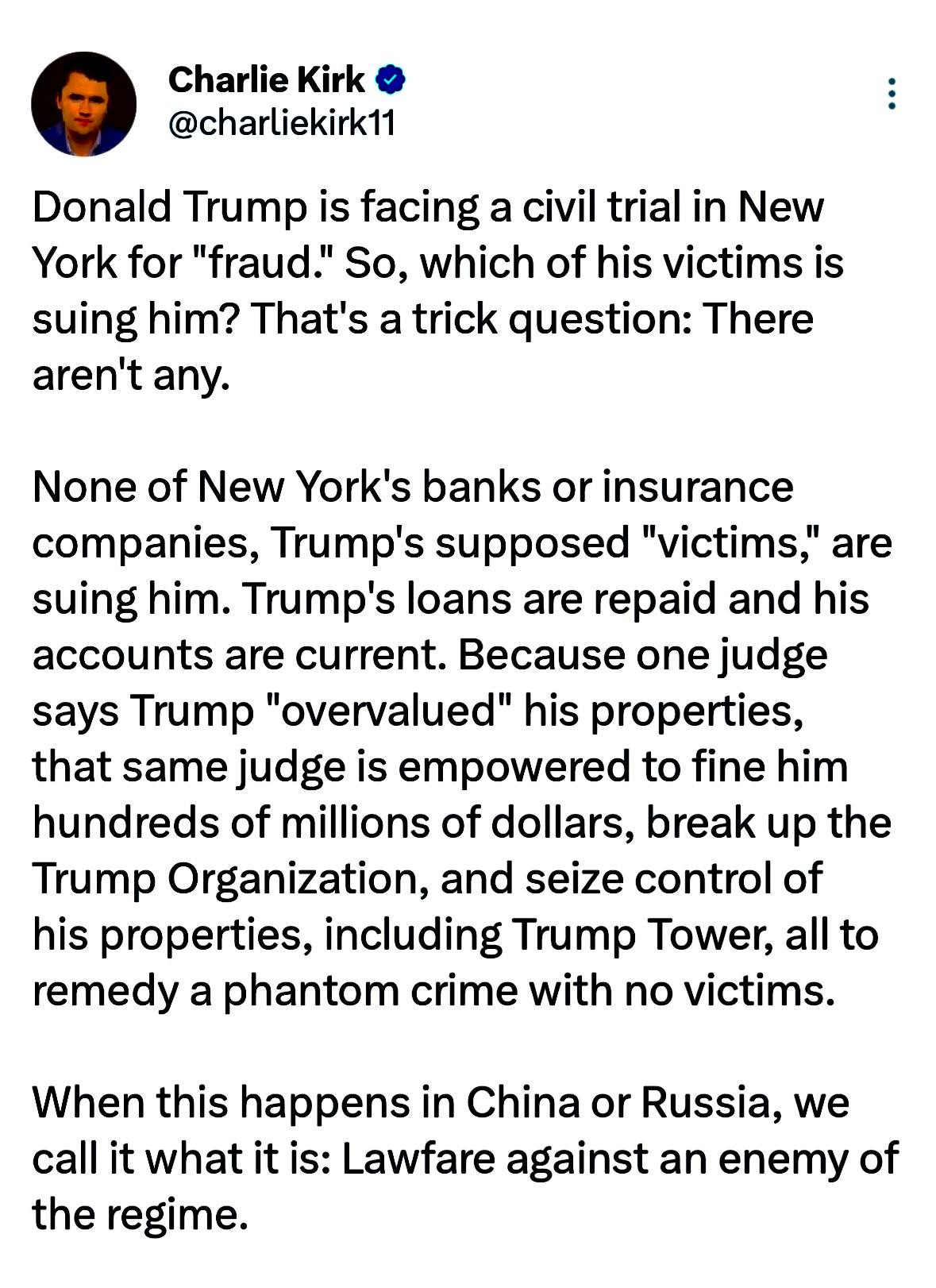This screenshot has height=1288, width=936.
Task: Open Charlie Kirk's profile picture
Action: tap(83, 104)
